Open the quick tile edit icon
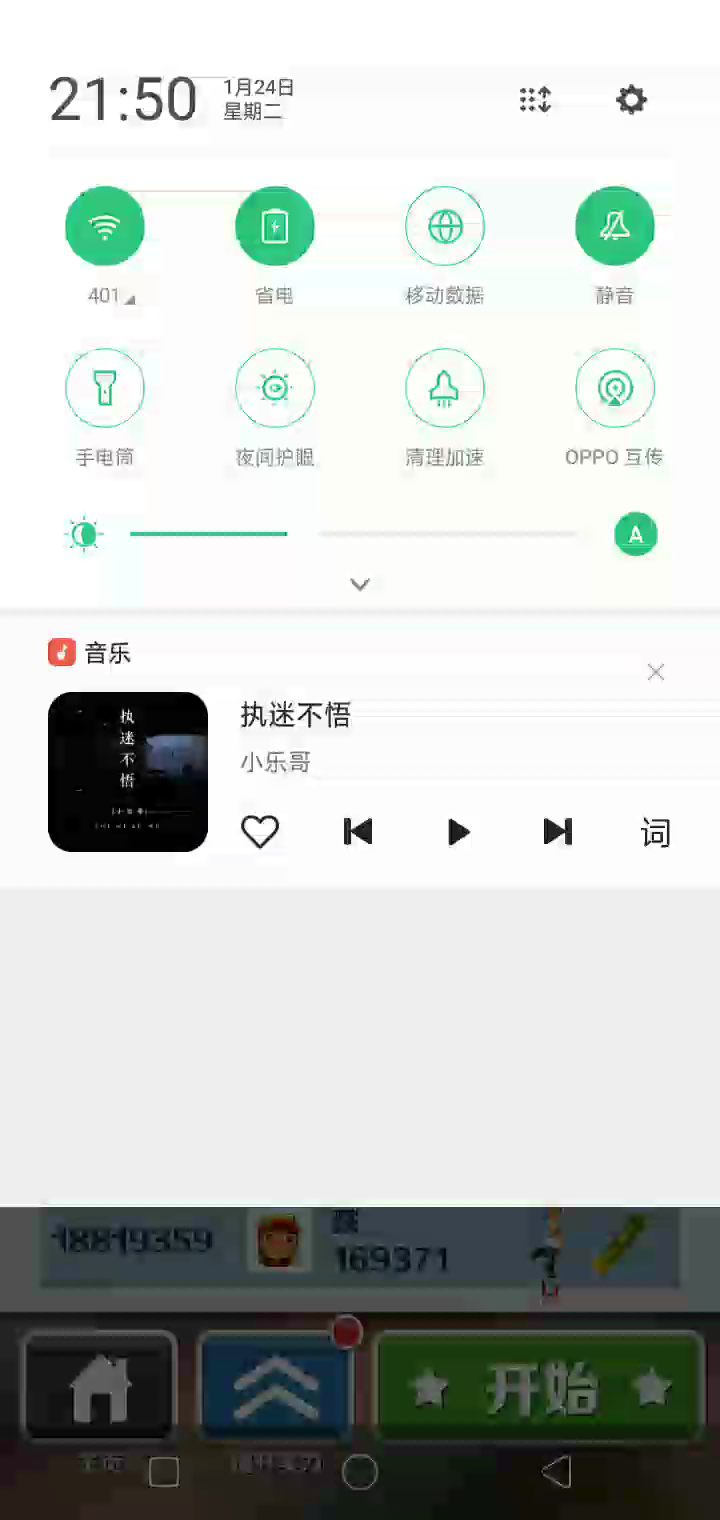Screen dimensions: 720x1520 (536, 100)
